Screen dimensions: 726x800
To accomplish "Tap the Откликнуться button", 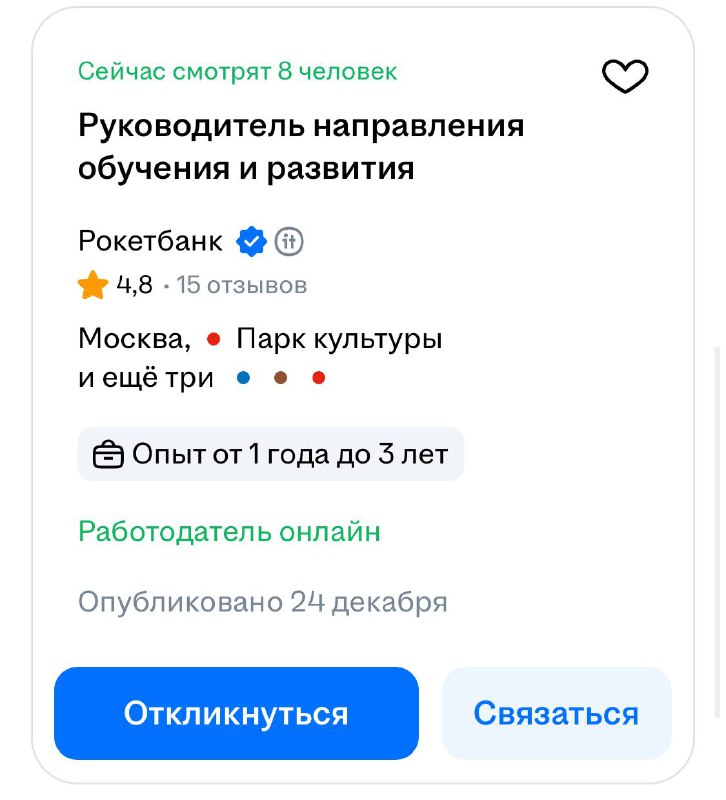I will click(x=236, y=713).
